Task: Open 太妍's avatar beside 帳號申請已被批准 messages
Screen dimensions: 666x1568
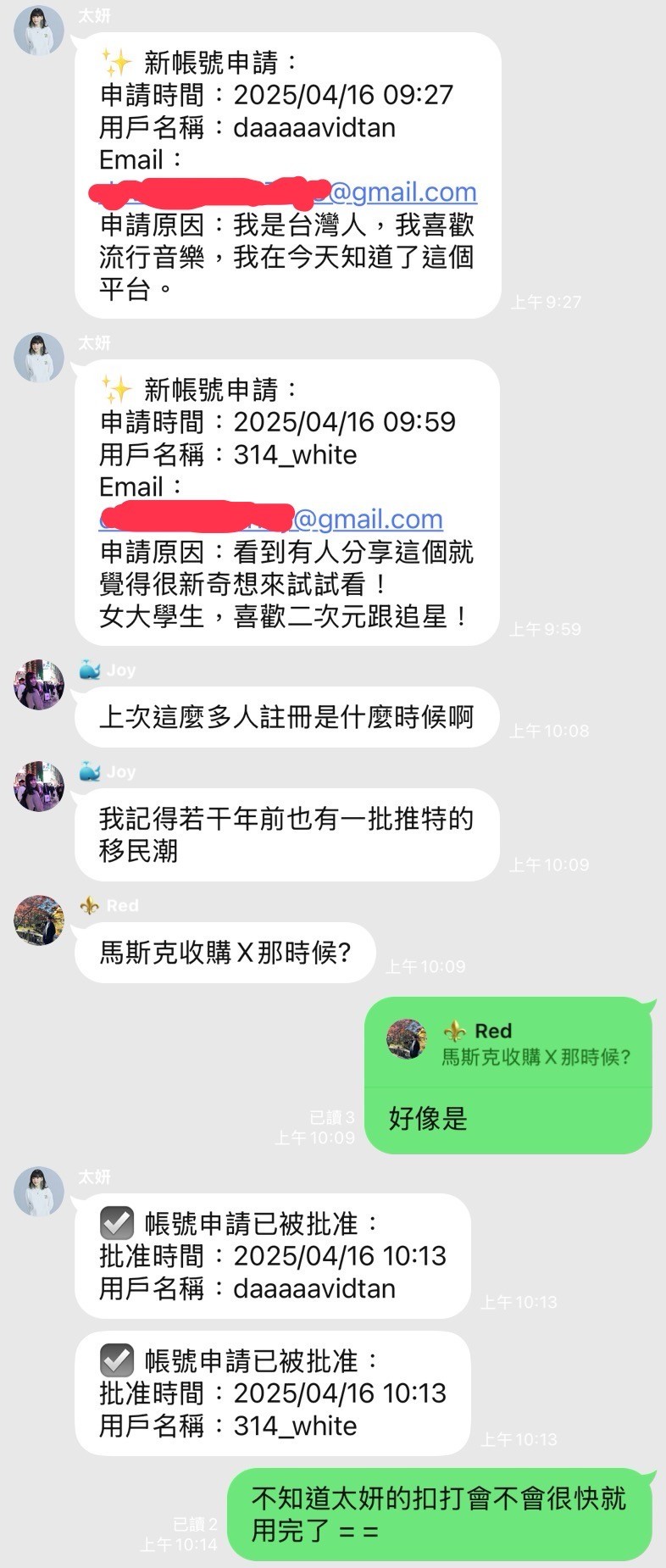Action: pos(39,1191)
